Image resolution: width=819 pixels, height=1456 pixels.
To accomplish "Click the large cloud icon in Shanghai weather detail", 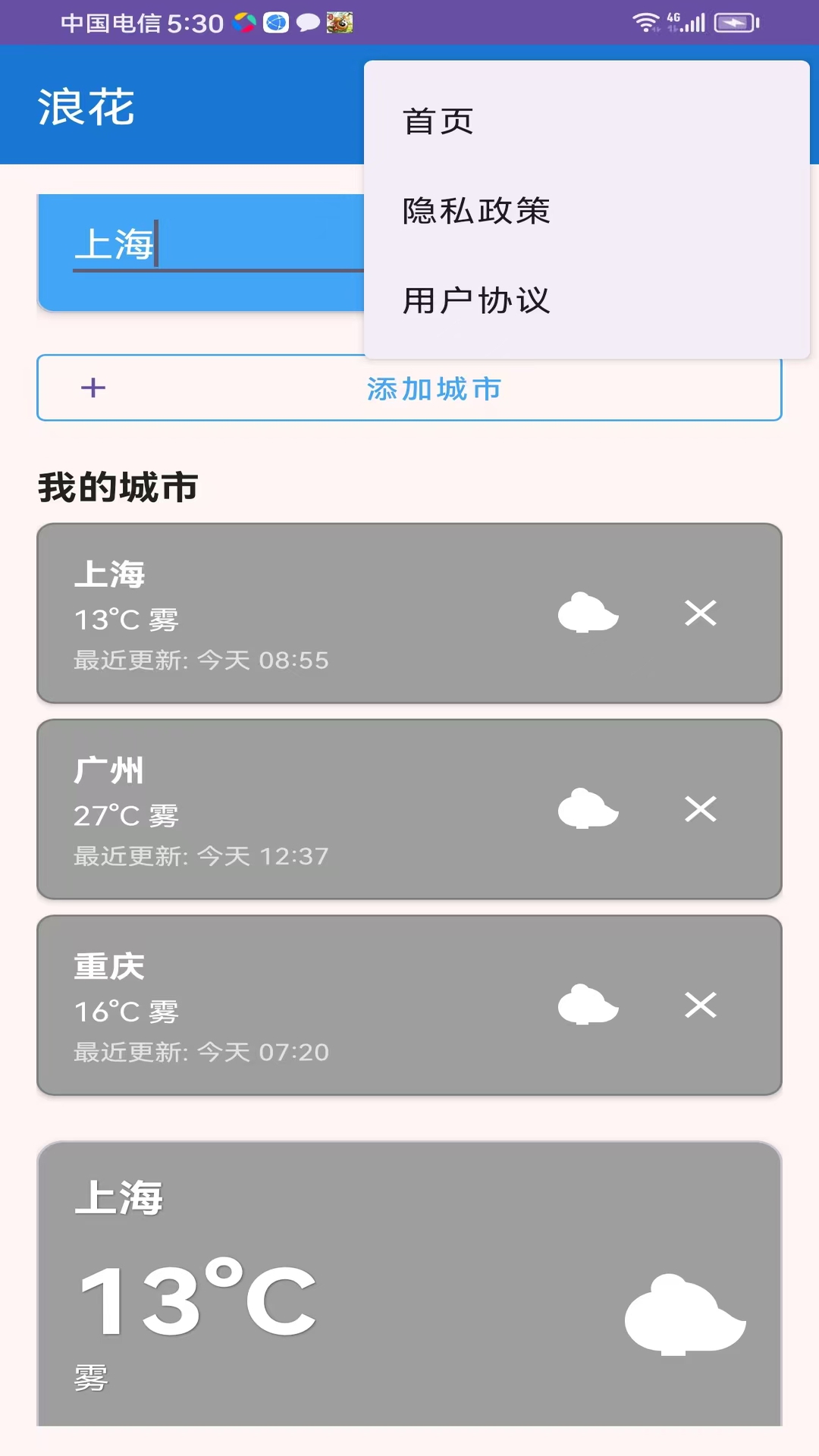I will [x=686, y=1312].
